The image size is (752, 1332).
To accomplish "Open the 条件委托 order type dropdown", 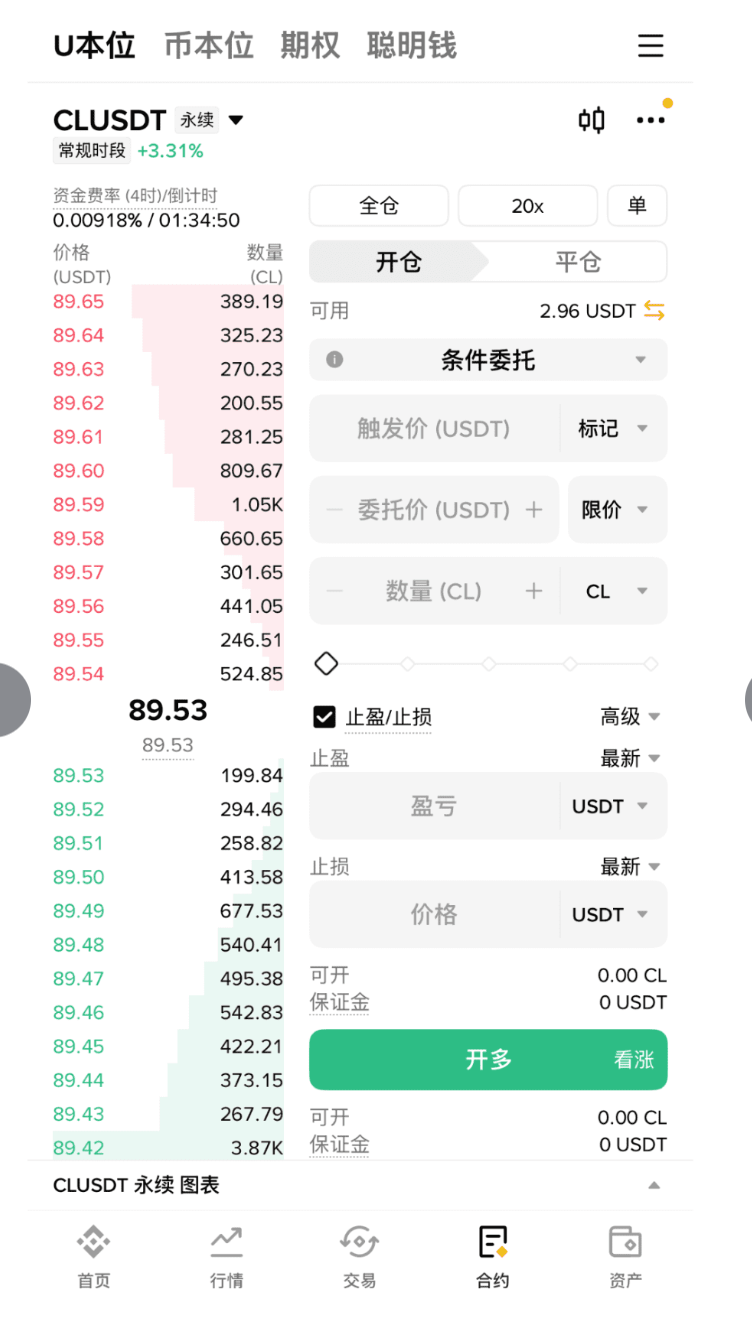I will (488, 359).
